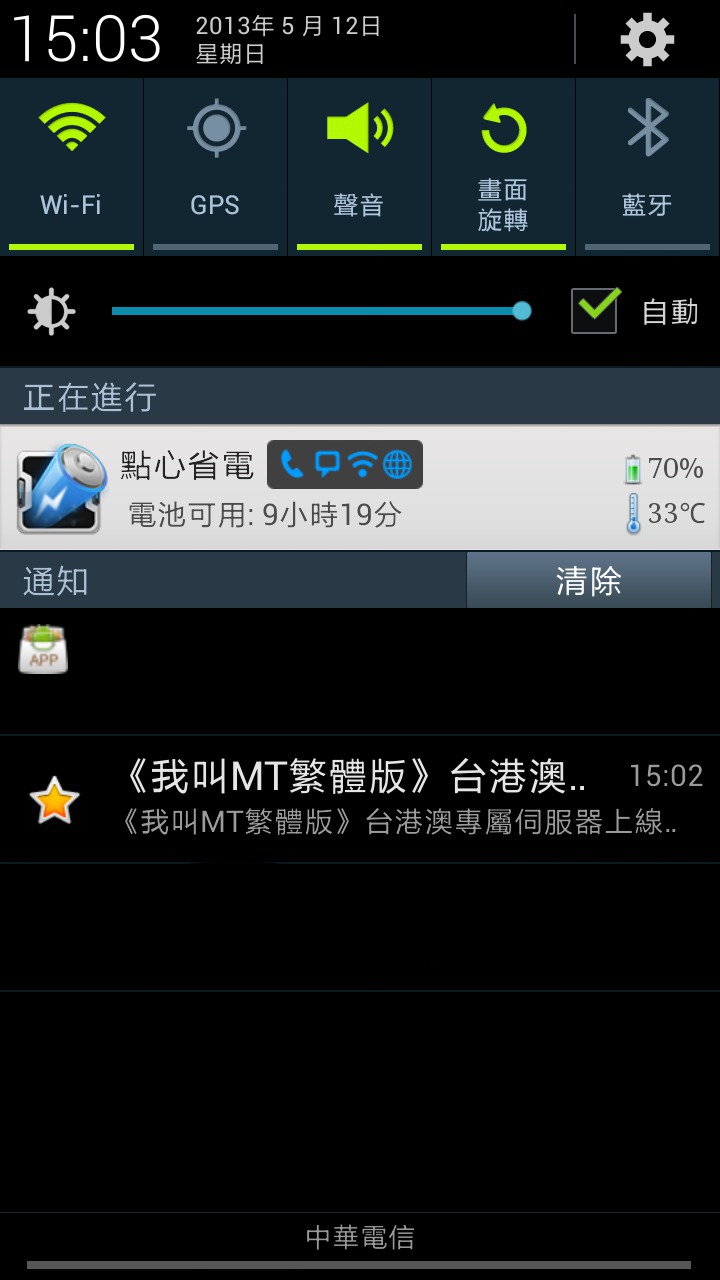Screen dimensions: 720x1280
Task: Tap the brightness slider bar
Action: 321,311
